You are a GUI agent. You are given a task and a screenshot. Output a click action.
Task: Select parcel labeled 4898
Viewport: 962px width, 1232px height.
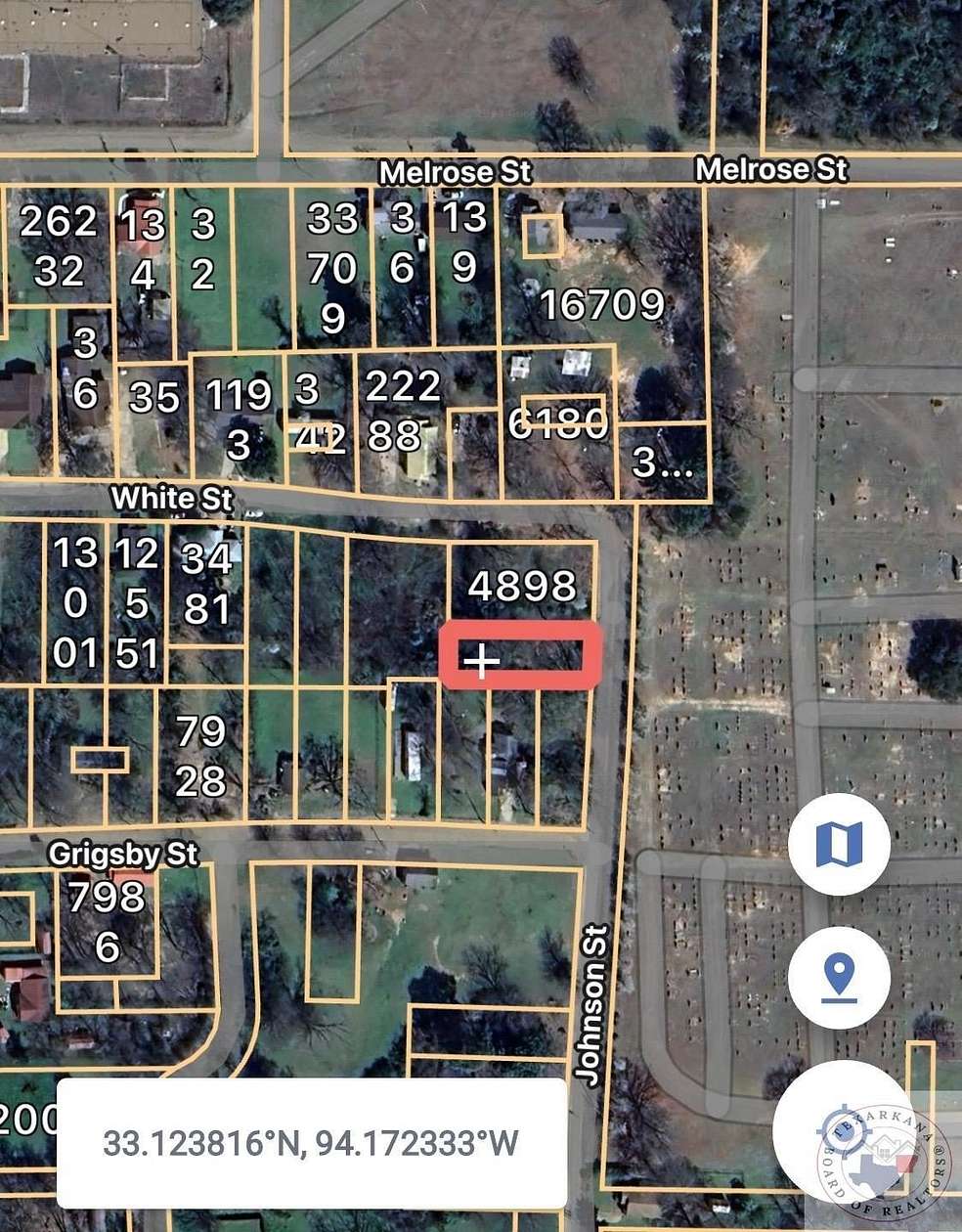pos(523,587)
